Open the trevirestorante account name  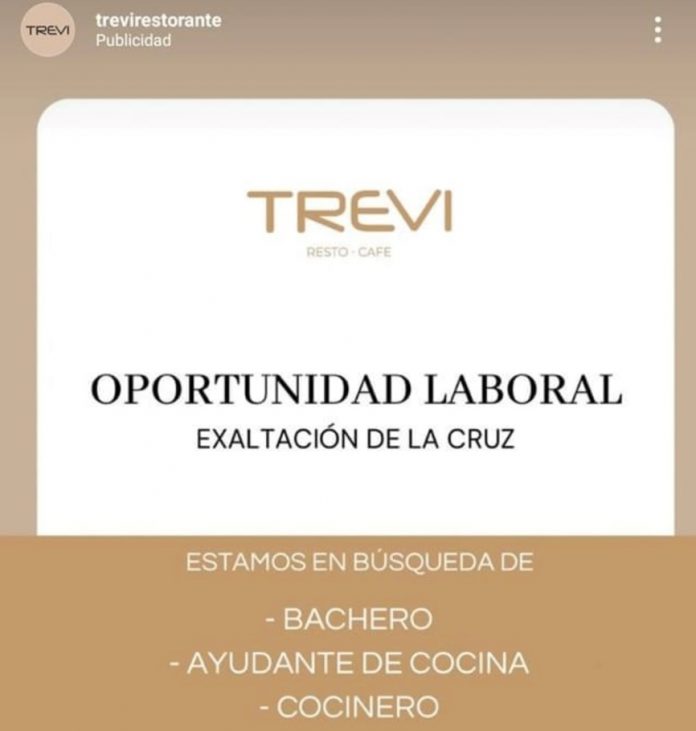coord(157,20)
